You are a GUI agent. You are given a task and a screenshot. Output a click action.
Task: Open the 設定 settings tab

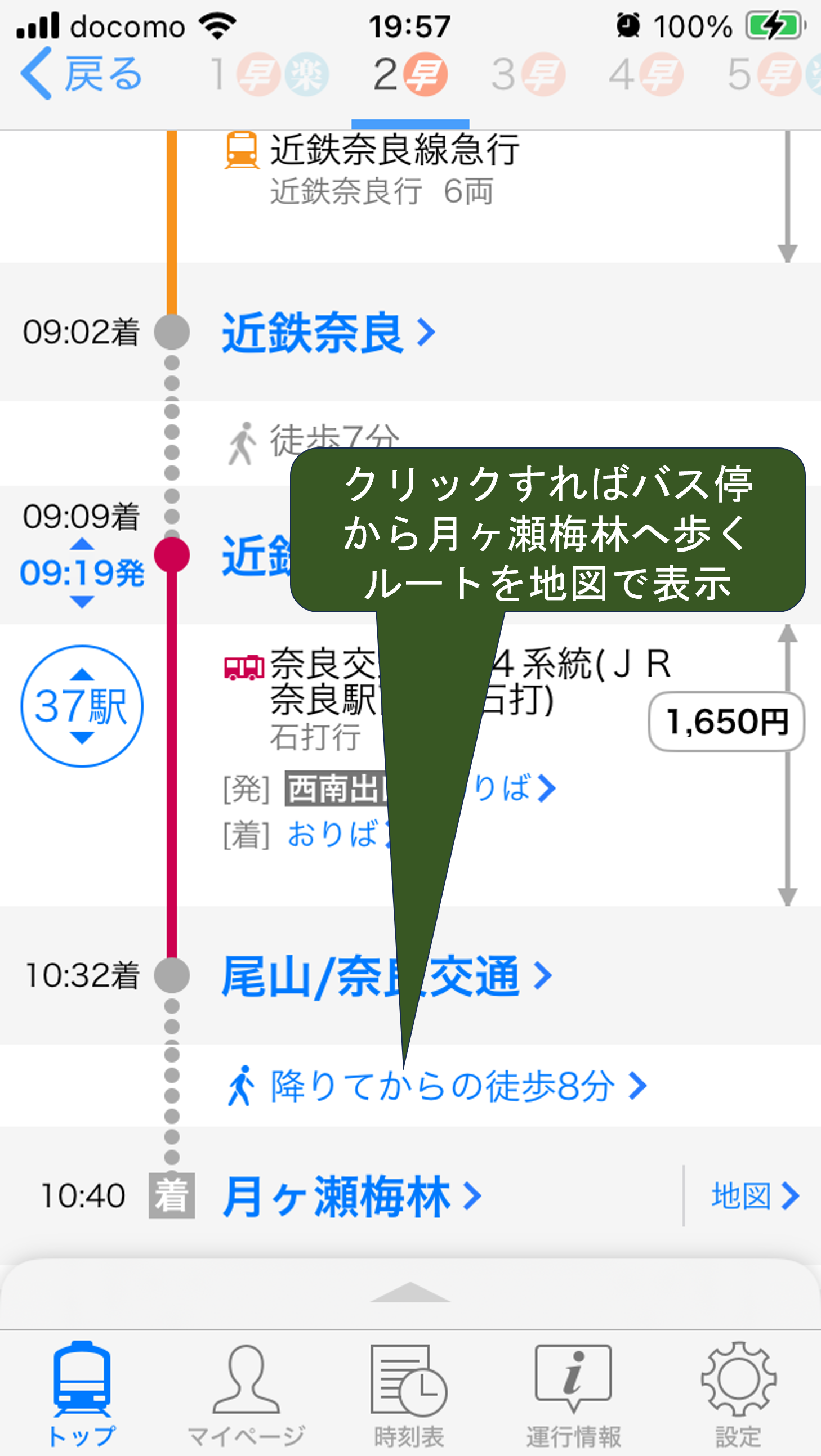pyautogui.click(x=738, y=1394)
